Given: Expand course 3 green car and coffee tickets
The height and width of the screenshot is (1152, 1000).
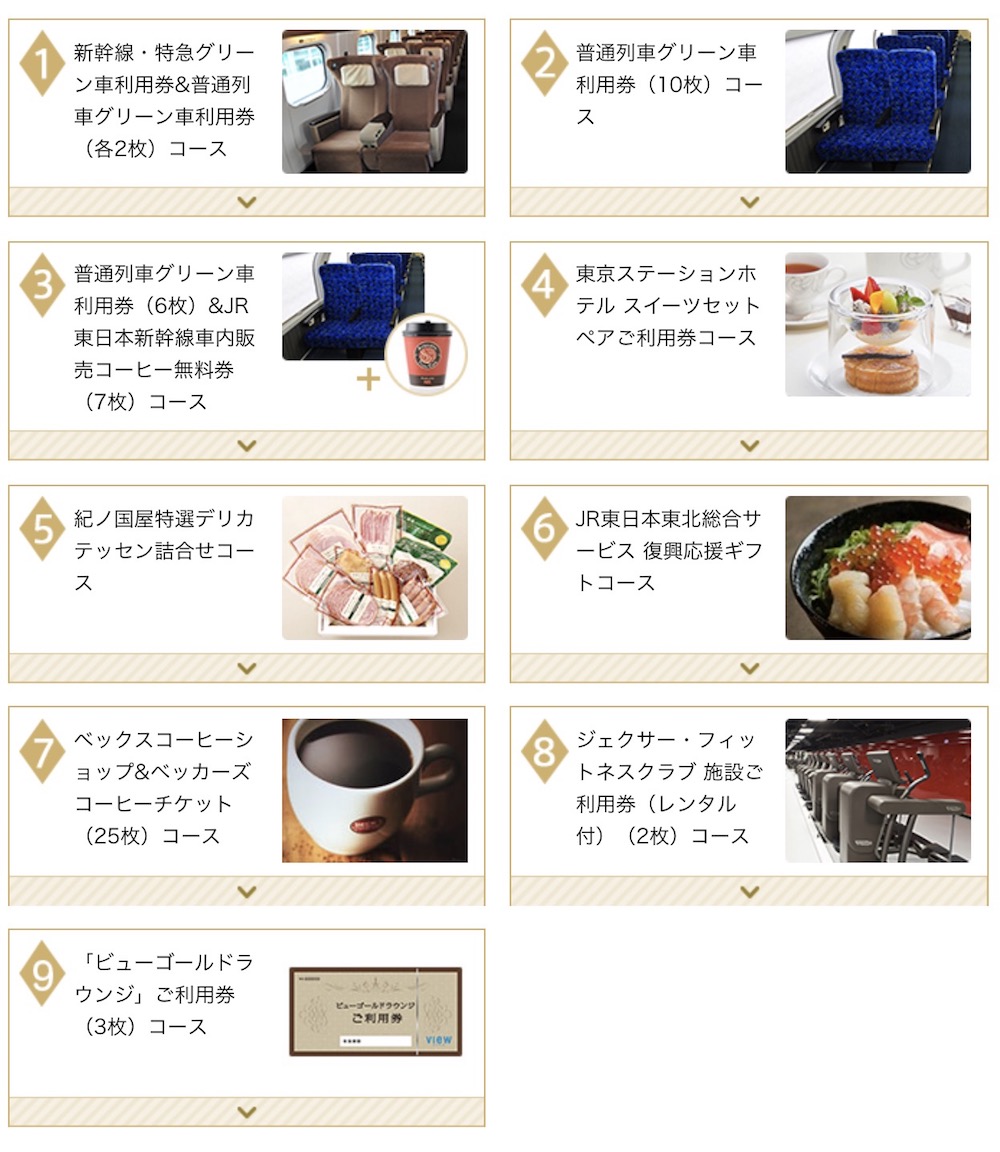Looking at the screenshot, I should [x=247, y=446].
